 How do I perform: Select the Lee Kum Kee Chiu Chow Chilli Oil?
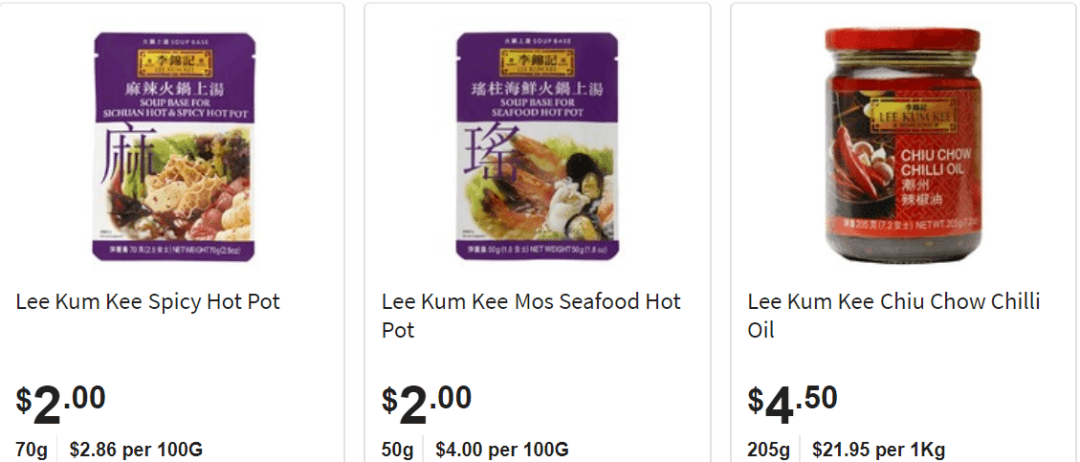(x=893, y=302)
